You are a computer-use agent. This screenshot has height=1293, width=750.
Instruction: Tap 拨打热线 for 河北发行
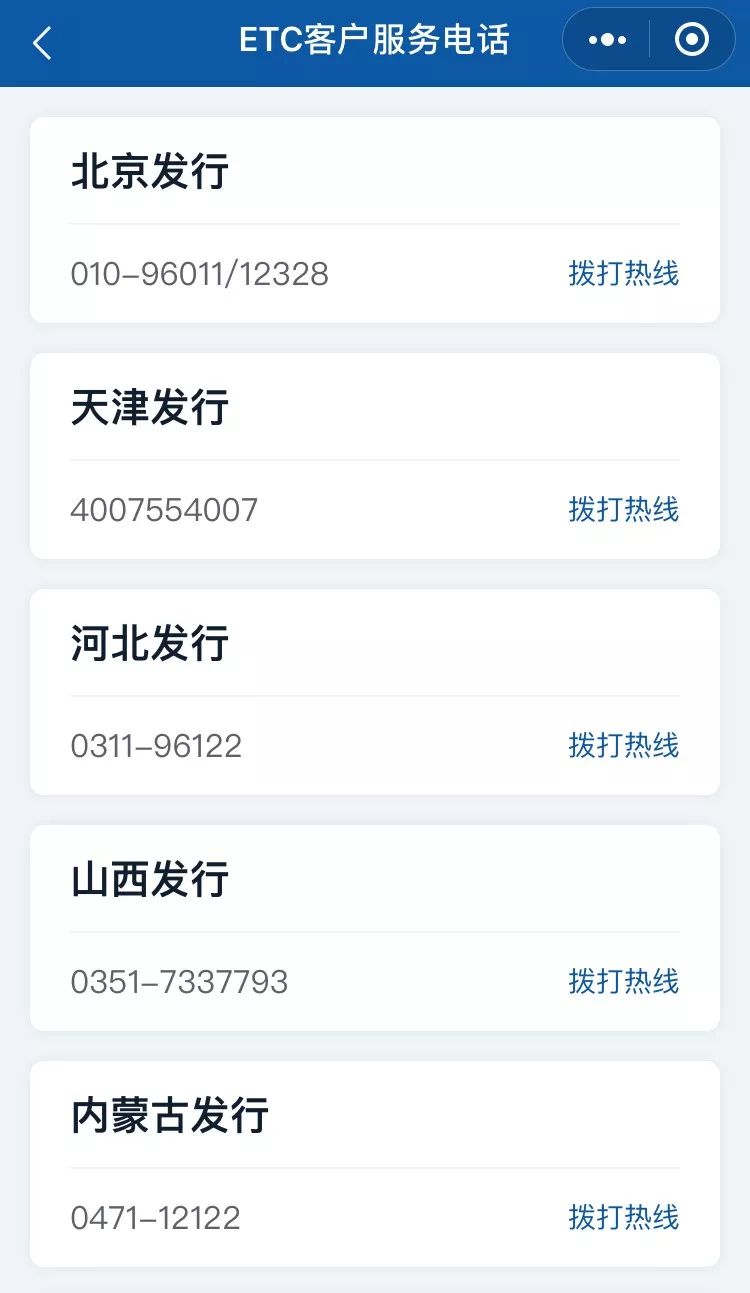tap(623, 746)
